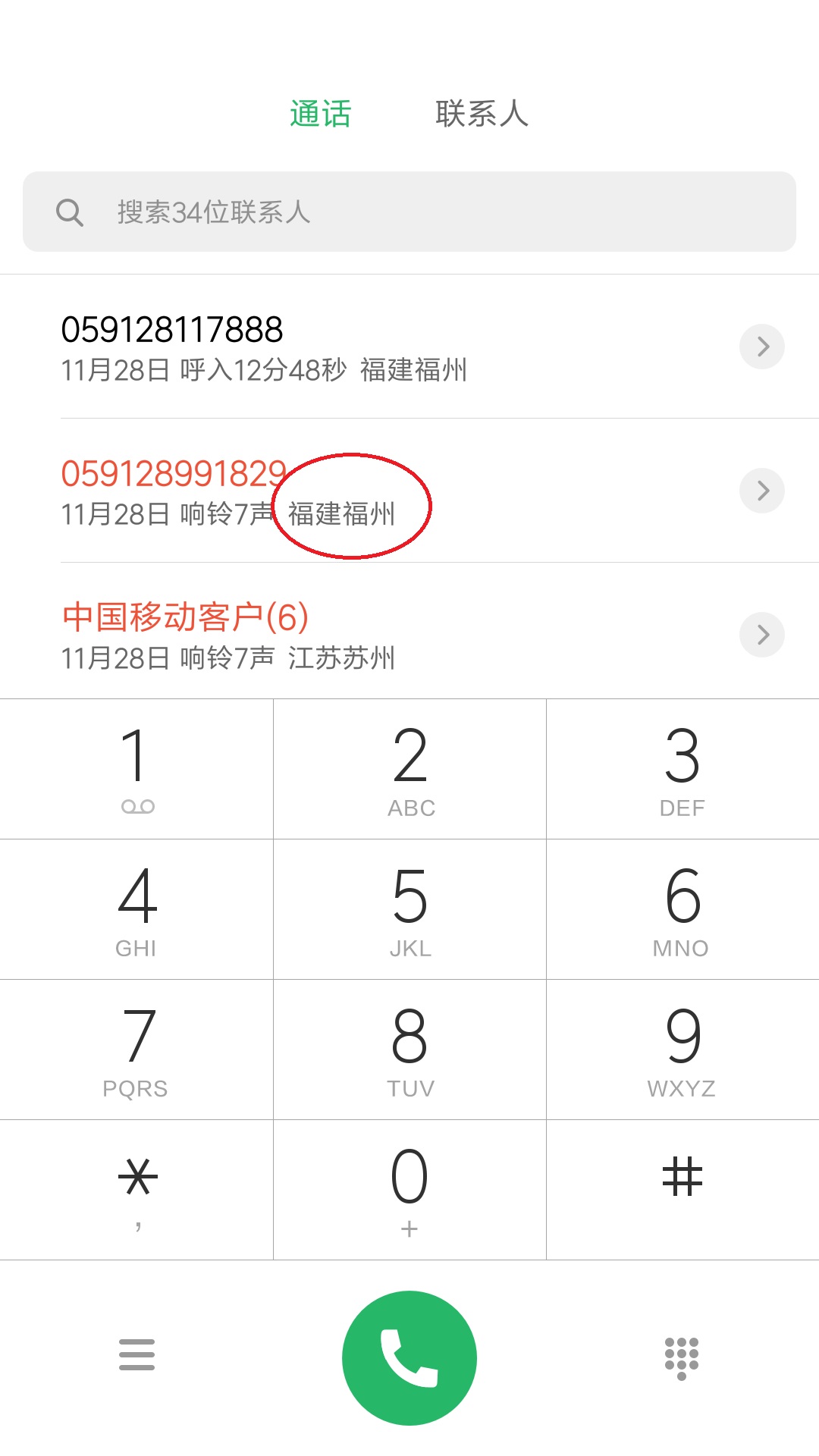This screenshot has width=819, height=1456.
Task: Open the hamburger menu at bottom
Action: (x=136, y=1355)
